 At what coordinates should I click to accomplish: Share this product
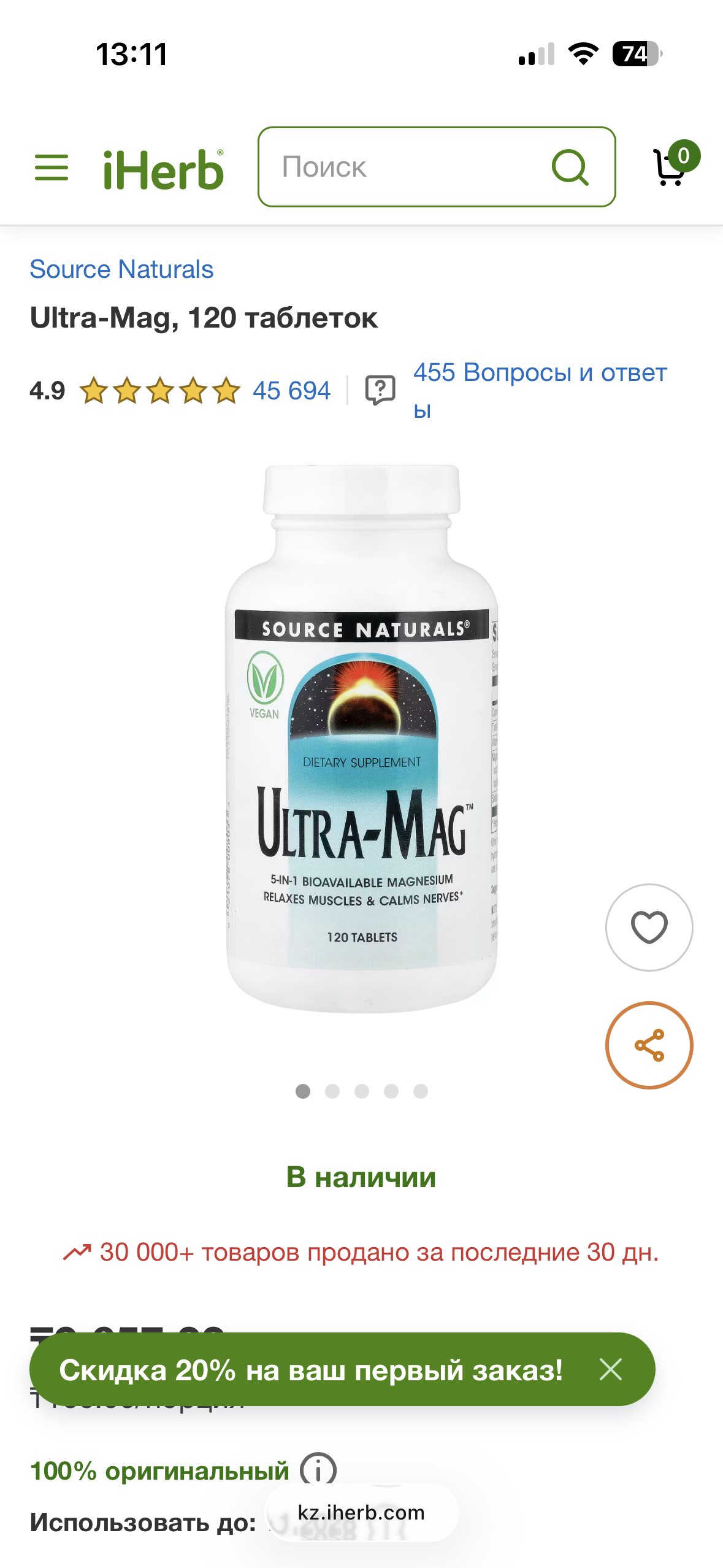click(x=649, y=1045)
